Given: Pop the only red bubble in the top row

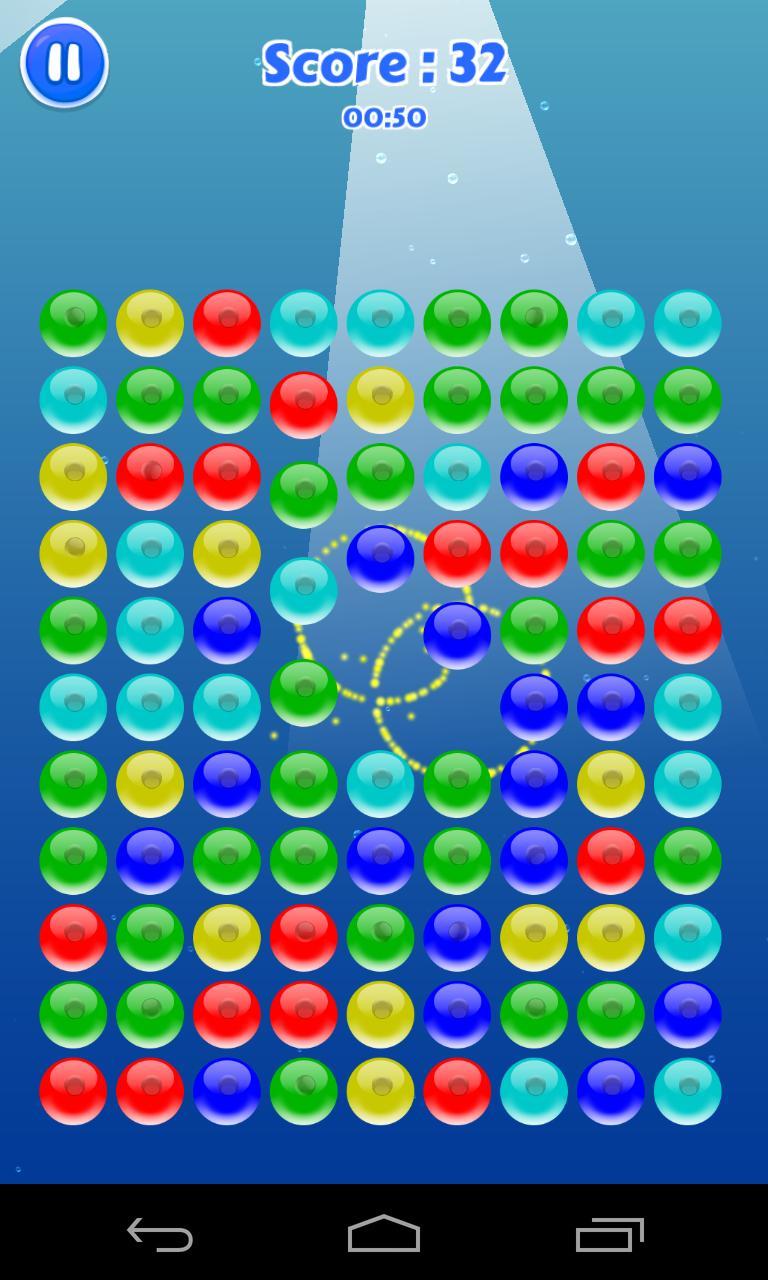Looking at the screenshot, I should (x=227, y=323).
